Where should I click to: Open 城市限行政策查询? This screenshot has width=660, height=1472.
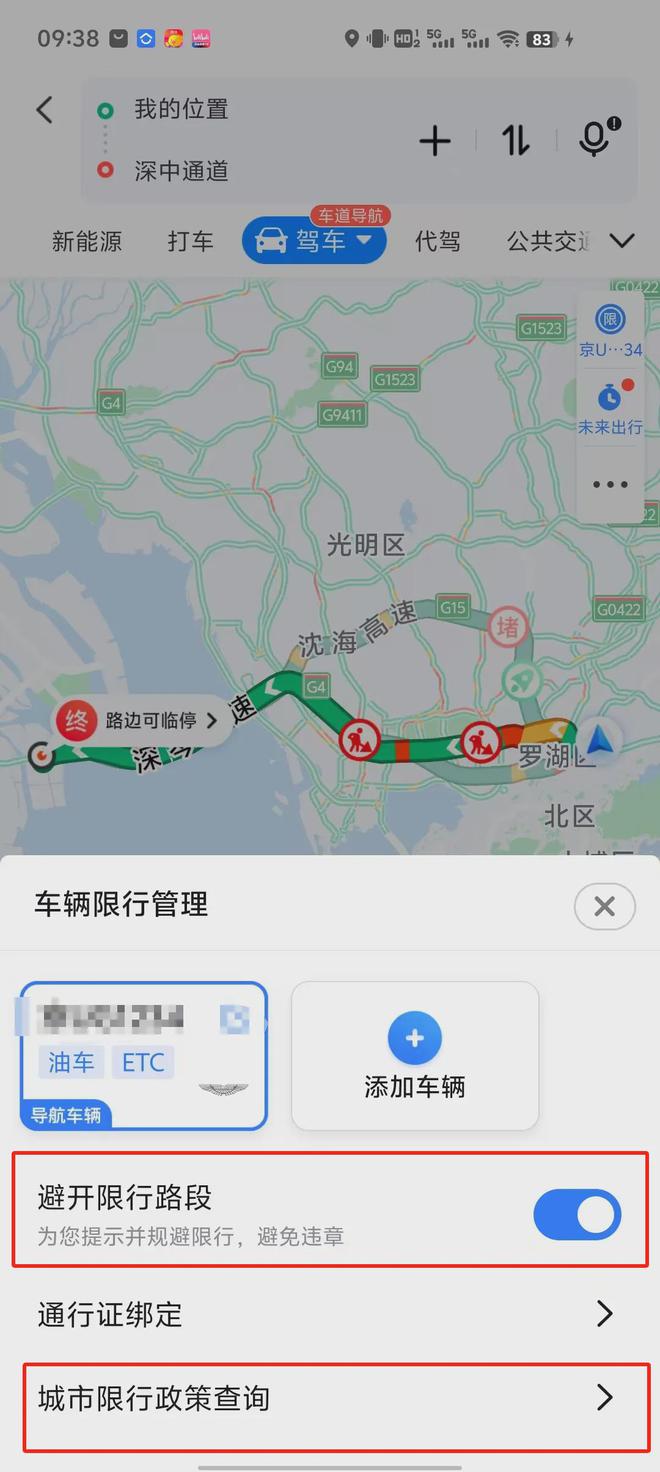[x=330, y=1398]
